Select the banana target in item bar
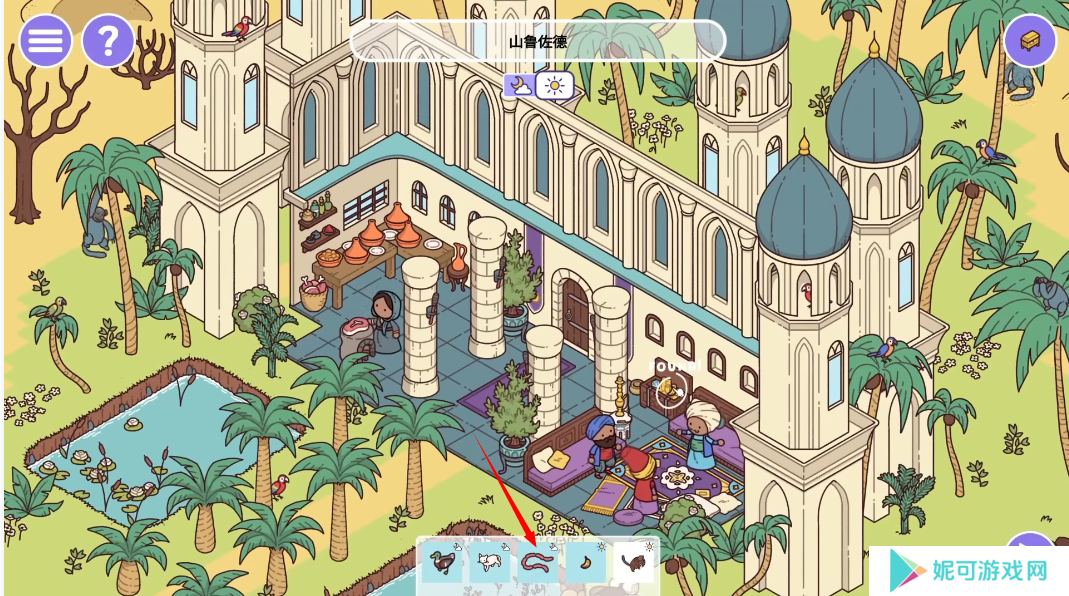The height and width of the screenshot is (596, 1069). pyautogui.click(x=587, y=562)
